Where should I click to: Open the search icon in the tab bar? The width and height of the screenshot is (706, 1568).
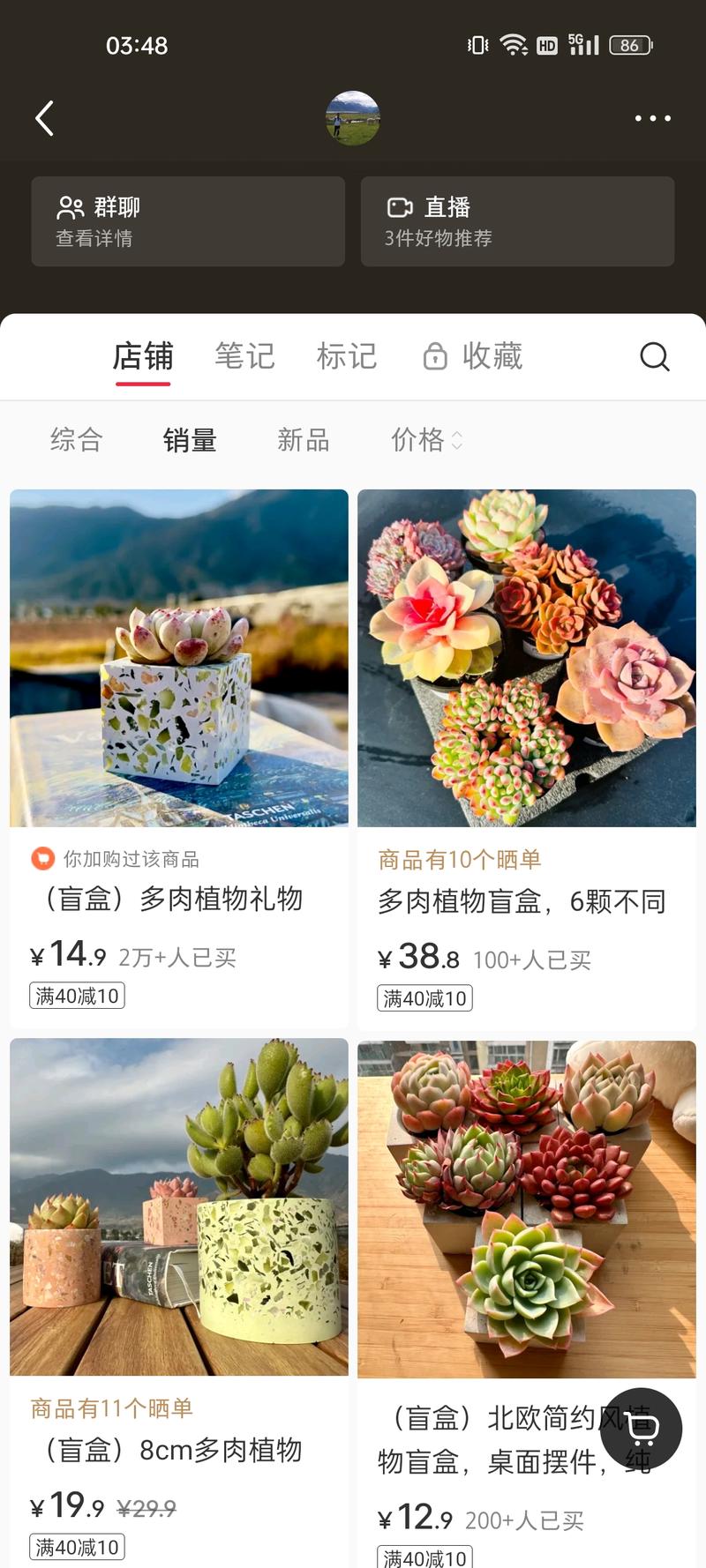(654, 356)
